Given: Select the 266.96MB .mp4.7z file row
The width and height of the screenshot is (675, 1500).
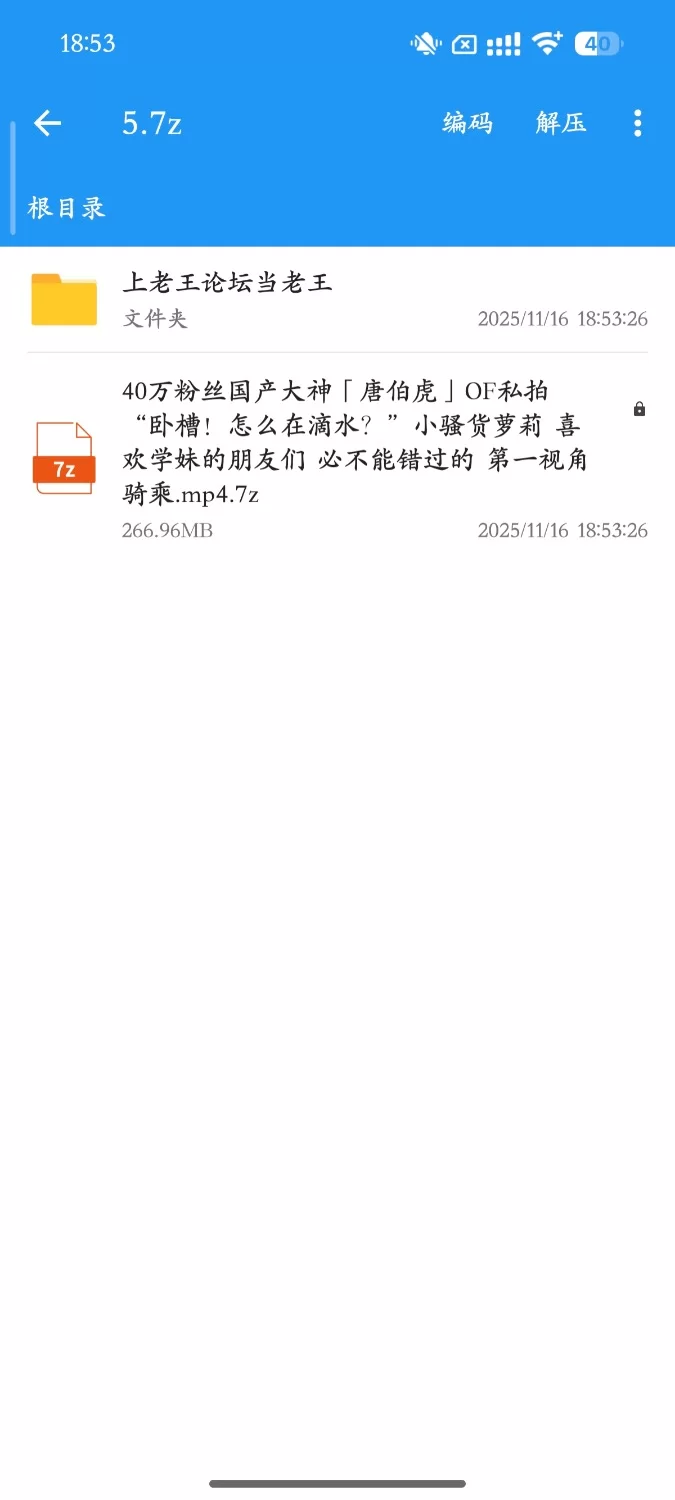Looking at the screenshot, I should point(337,458).
